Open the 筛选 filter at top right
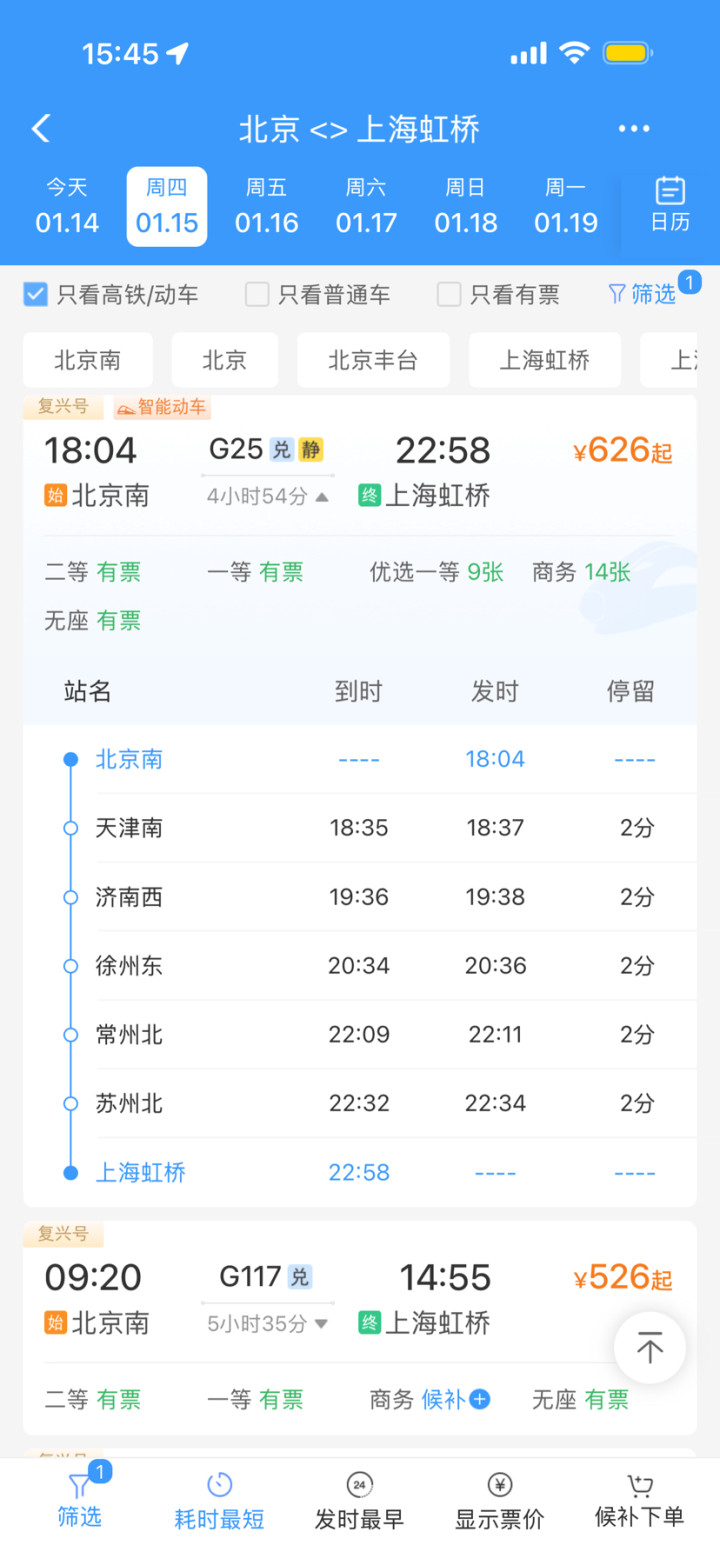 (643, 294)
